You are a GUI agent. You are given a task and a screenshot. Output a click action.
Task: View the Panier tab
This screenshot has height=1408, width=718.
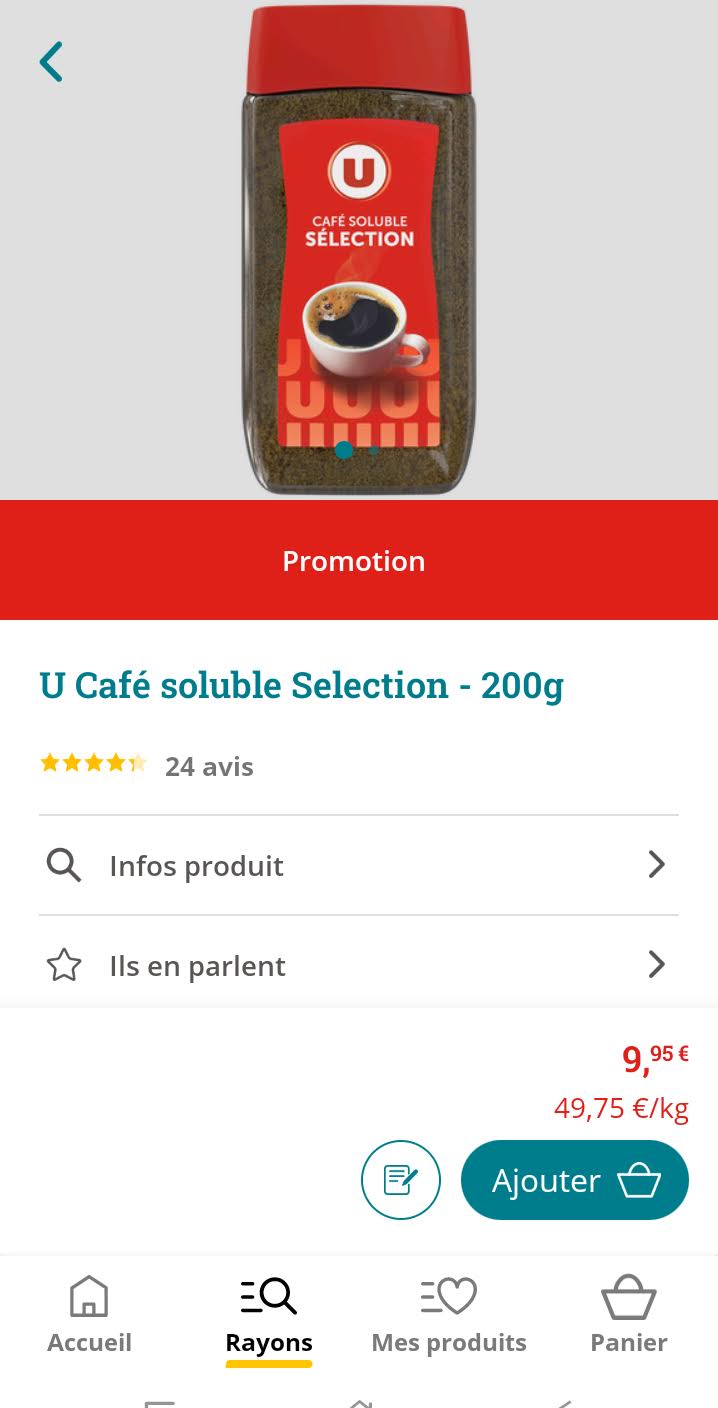tap(628, 1315)
